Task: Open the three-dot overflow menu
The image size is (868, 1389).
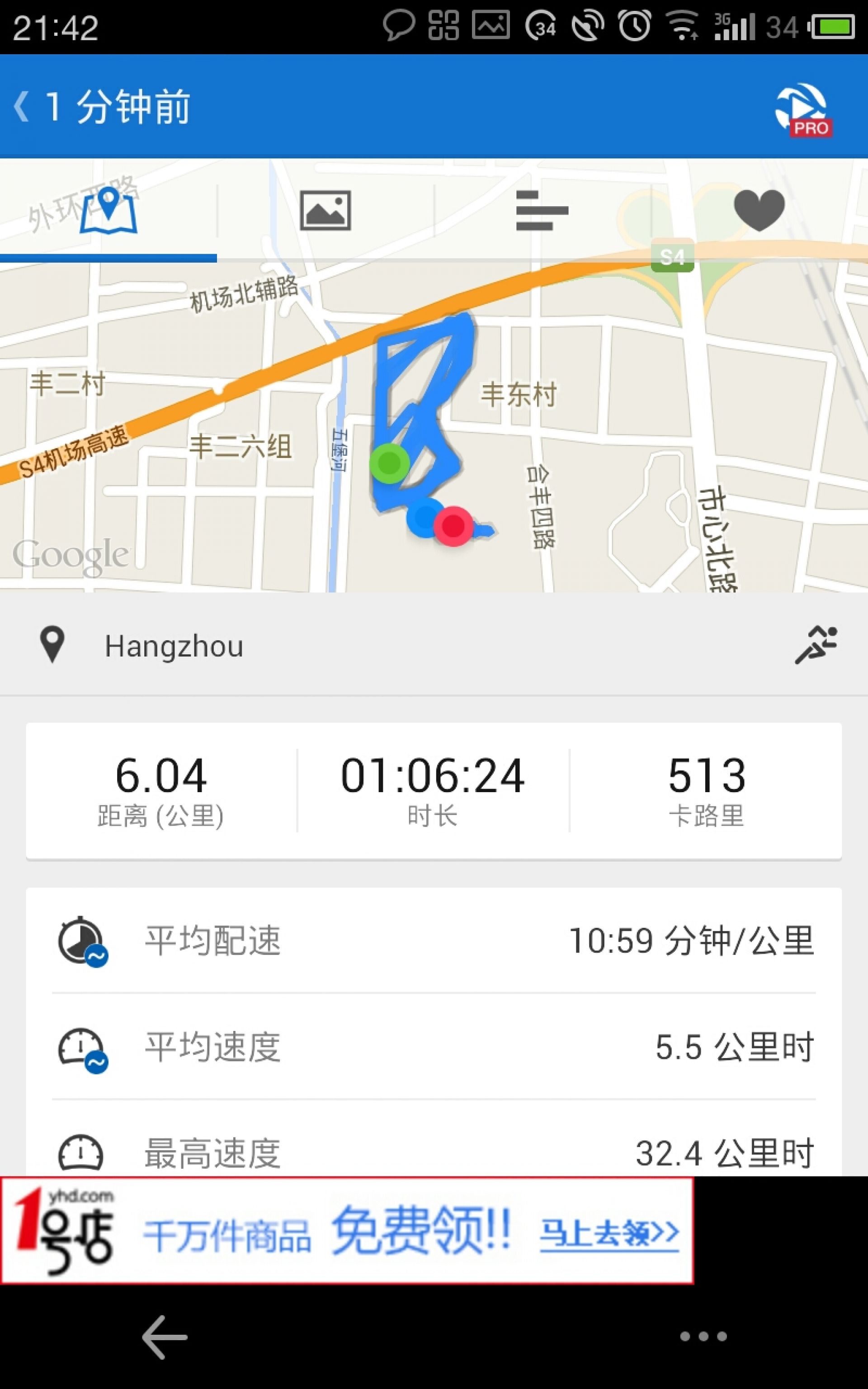Action: (703, 1336)
